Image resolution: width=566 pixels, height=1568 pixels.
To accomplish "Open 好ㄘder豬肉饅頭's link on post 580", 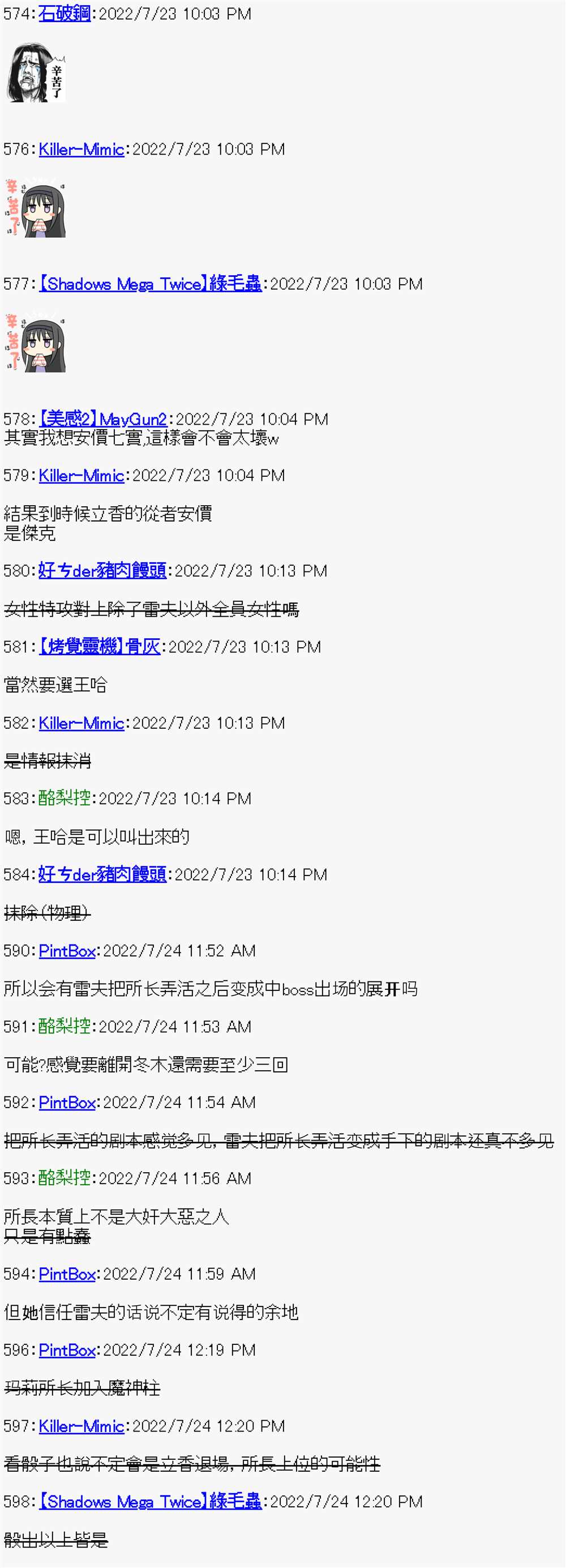I will [102, 570].
